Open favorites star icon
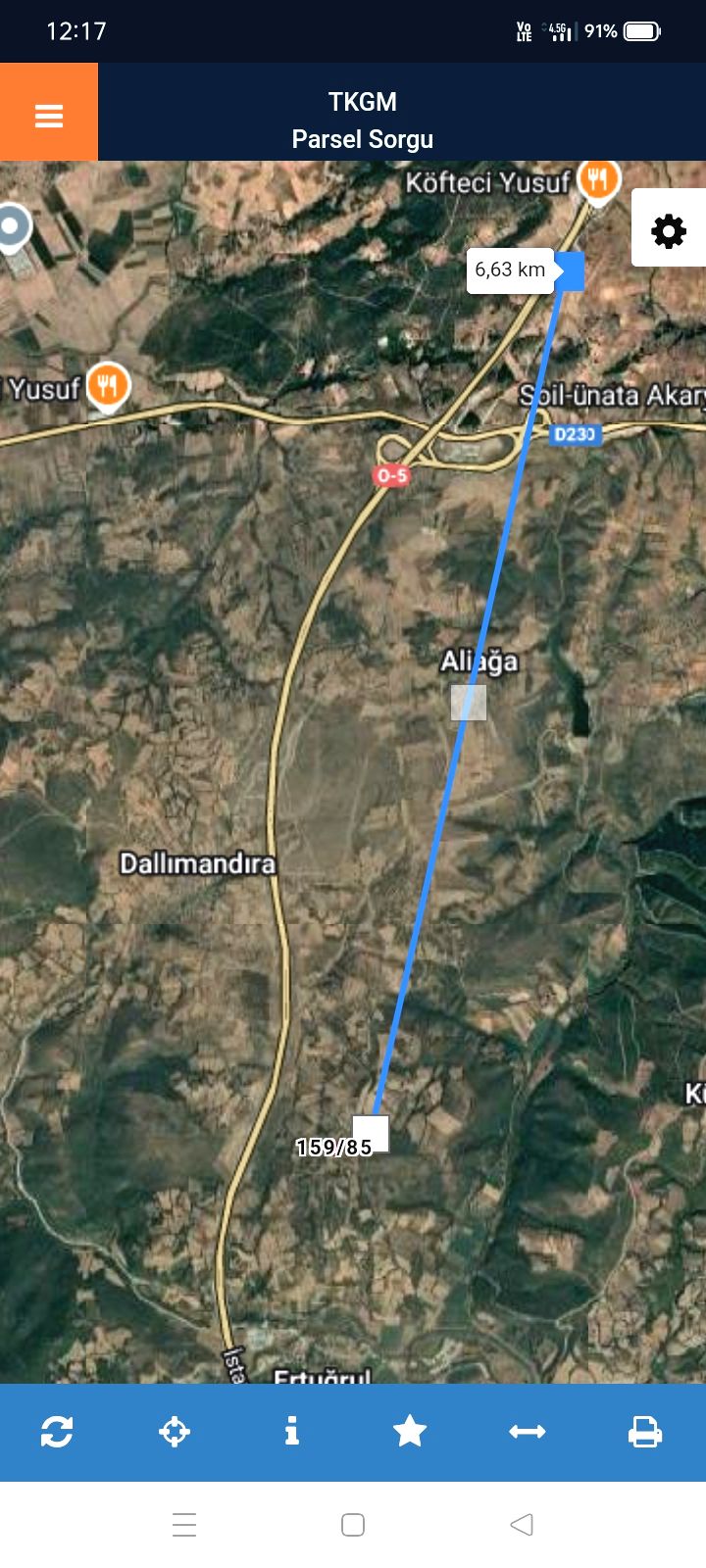 (x=409, y=1432)
